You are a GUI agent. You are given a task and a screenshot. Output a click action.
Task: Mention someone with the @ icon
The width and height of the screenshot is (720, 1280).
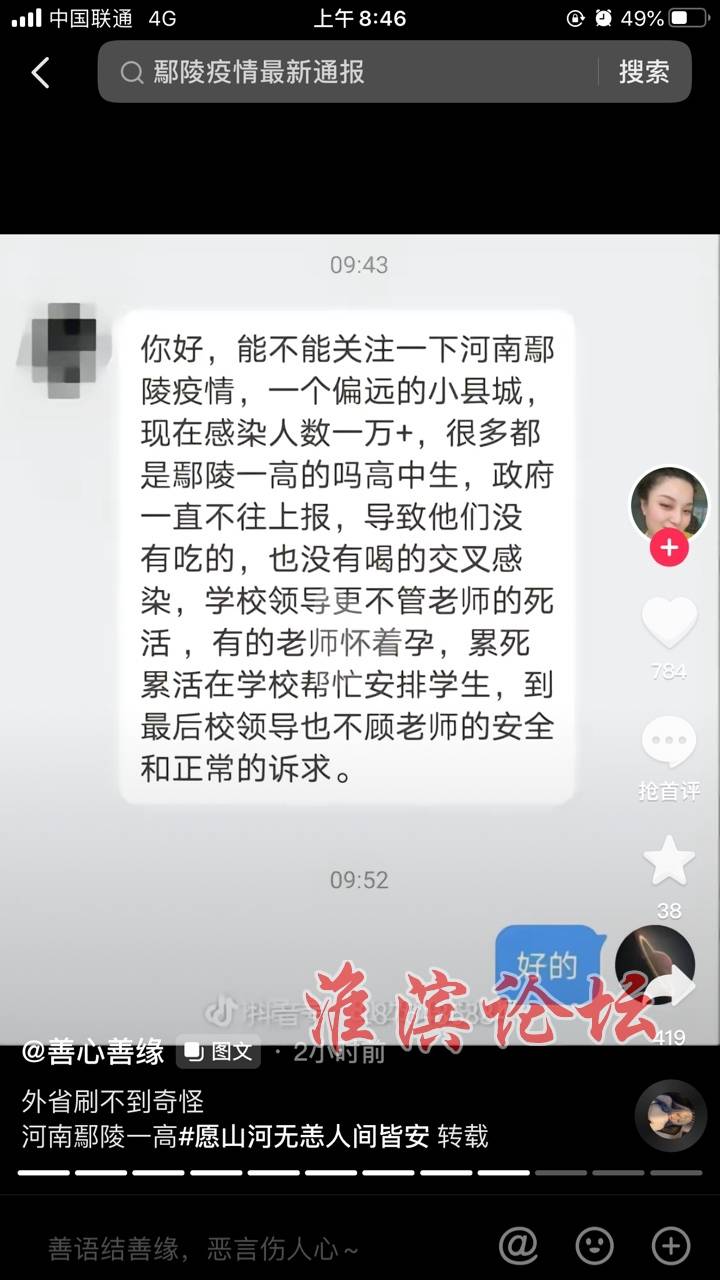tap(518, 1246)
